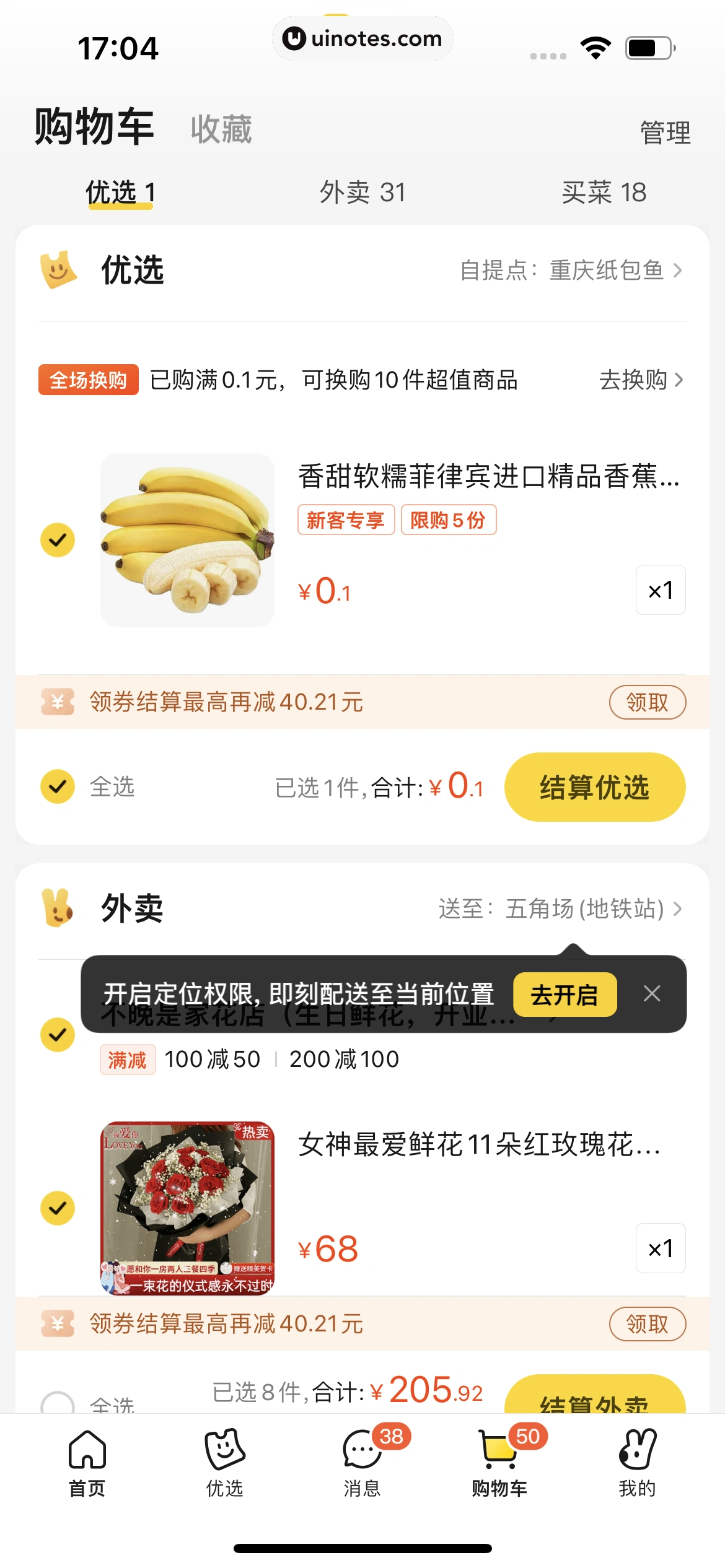Open the banana product thumbnail image
Screen dimensions: 725x1568
coord(187,539)
